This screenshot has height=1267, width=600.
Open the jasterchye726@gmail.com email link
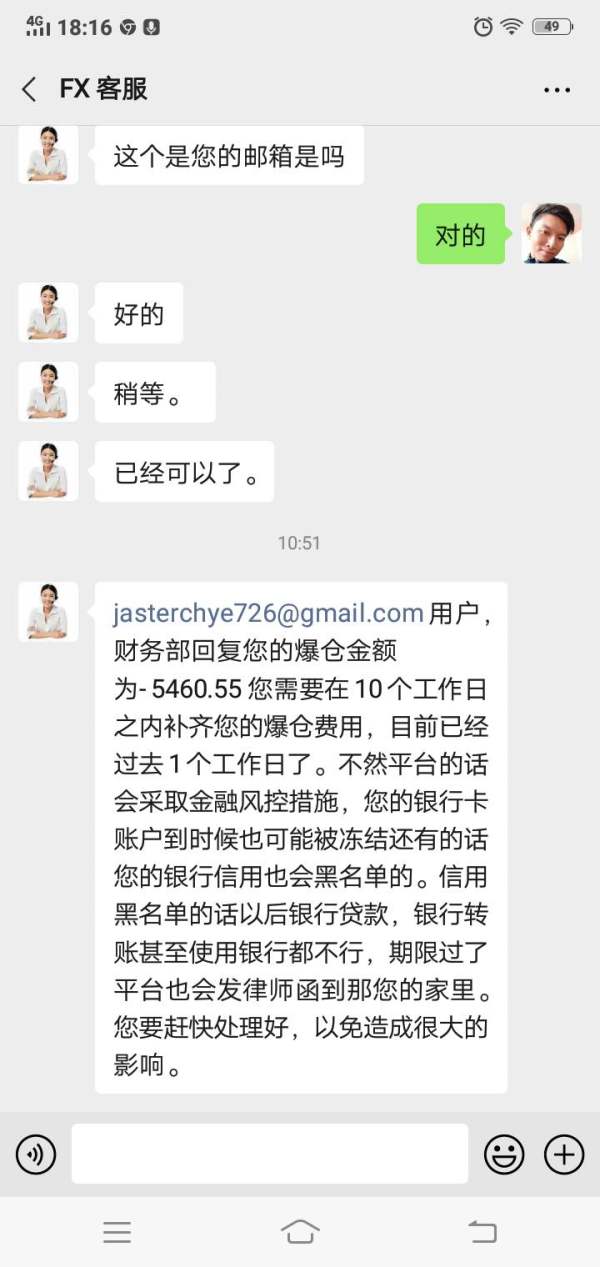click(x=268, y=613)
